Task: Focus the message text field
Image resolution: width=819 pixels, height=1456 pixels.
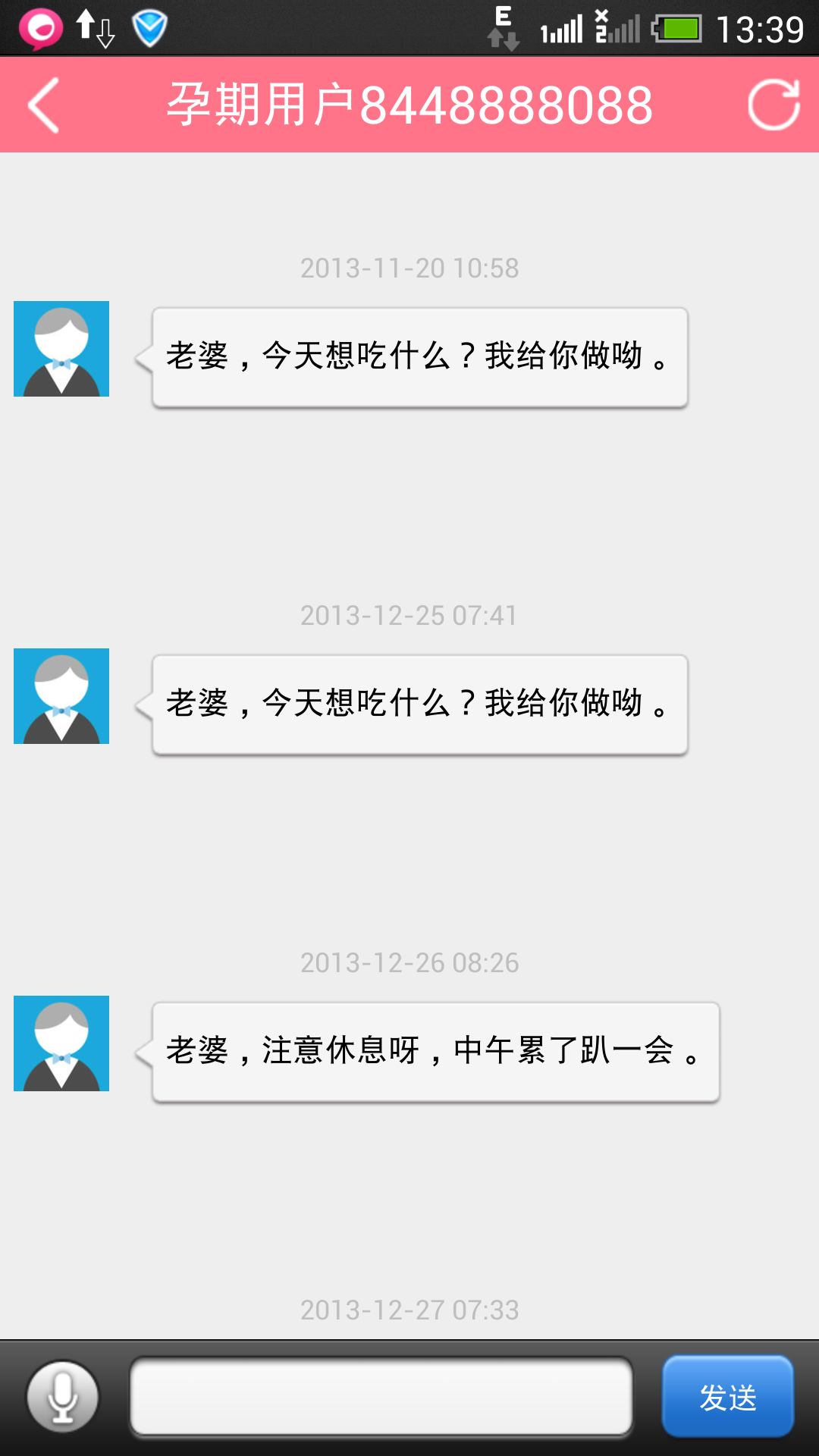Action: (381, 1397)
